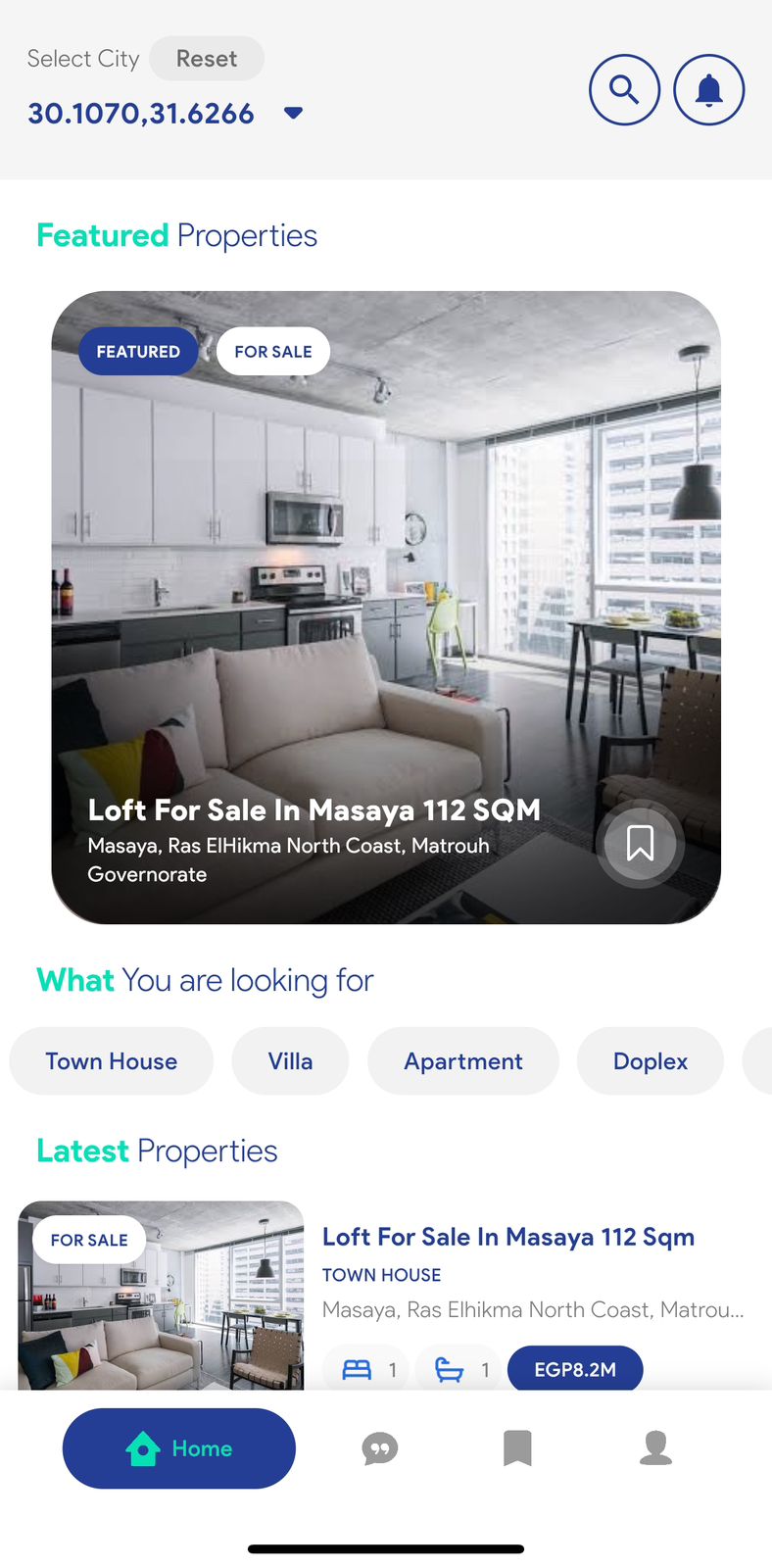Bookmark the featured Masaya loft property
This screenshot has height=1568, width=772.
tap(639, 844)
